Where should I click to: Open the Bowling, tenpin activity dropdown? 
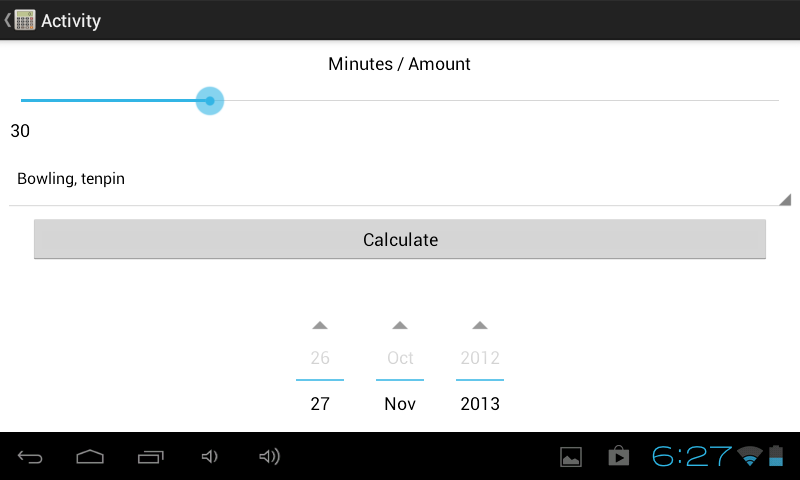tap(400, 181)
